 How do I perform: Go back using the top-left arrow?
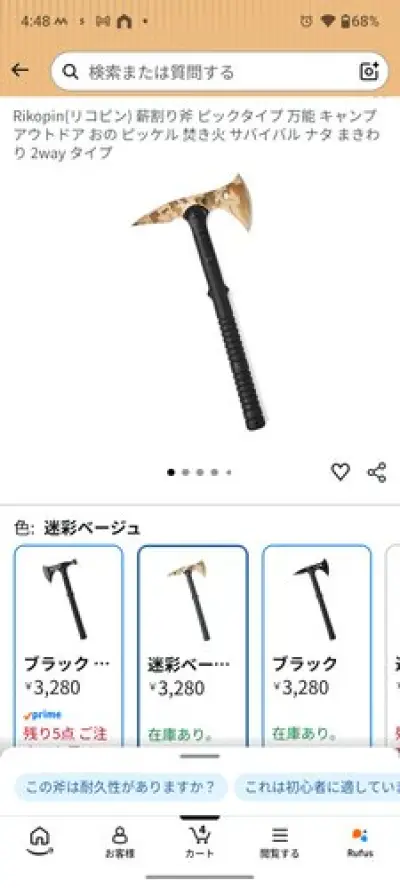[x=20, y=70]
